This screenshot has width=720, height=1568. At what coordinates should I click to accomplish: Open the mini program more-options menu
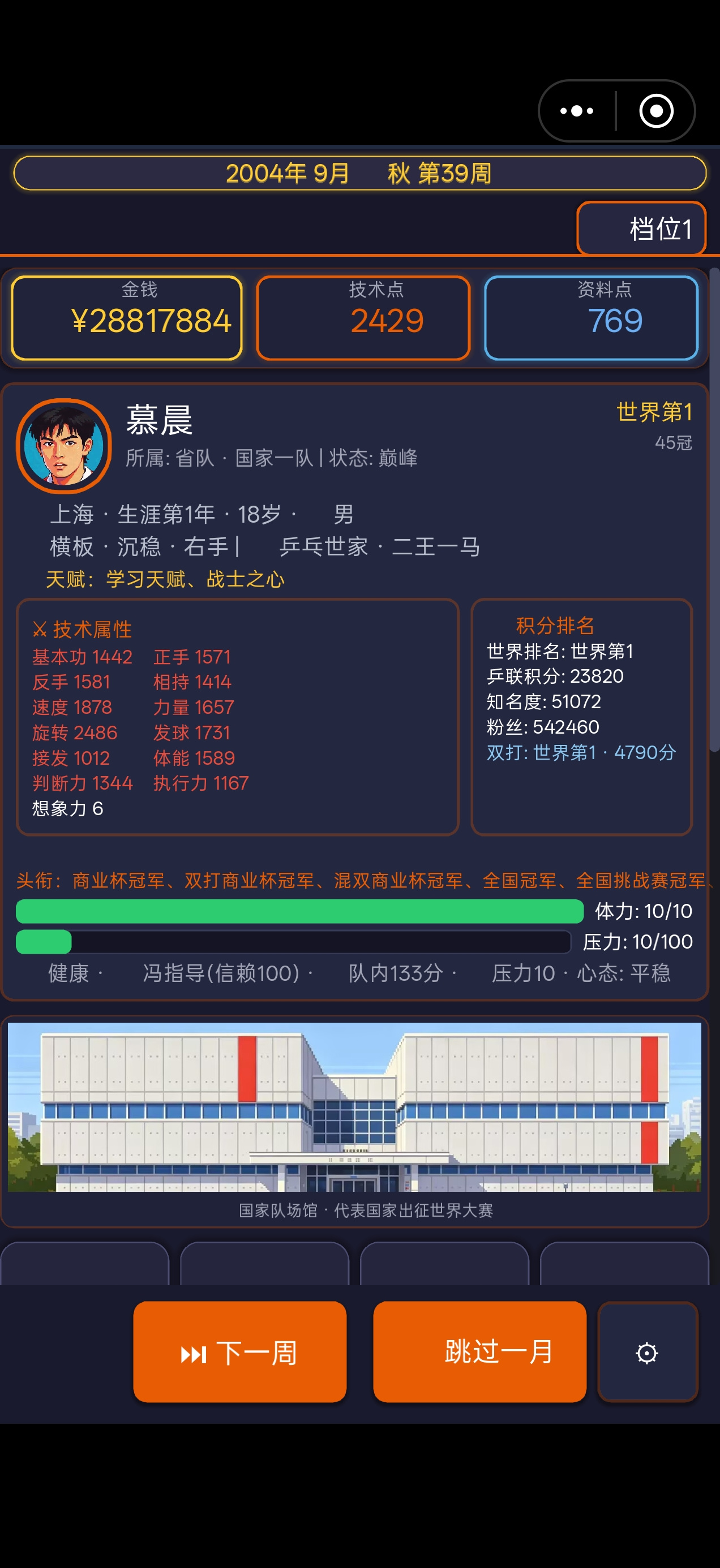click(x=576, y=111)
